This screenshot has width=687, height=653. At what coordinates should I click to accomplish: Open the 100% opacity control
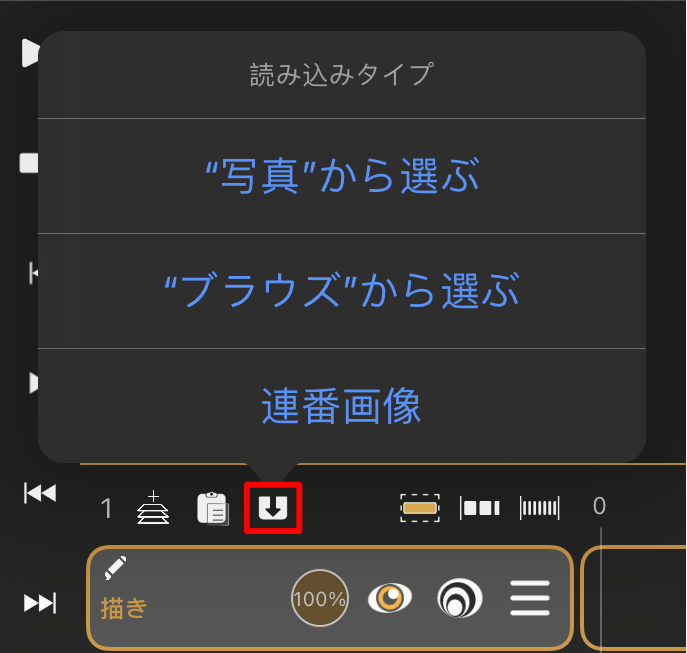320,599
